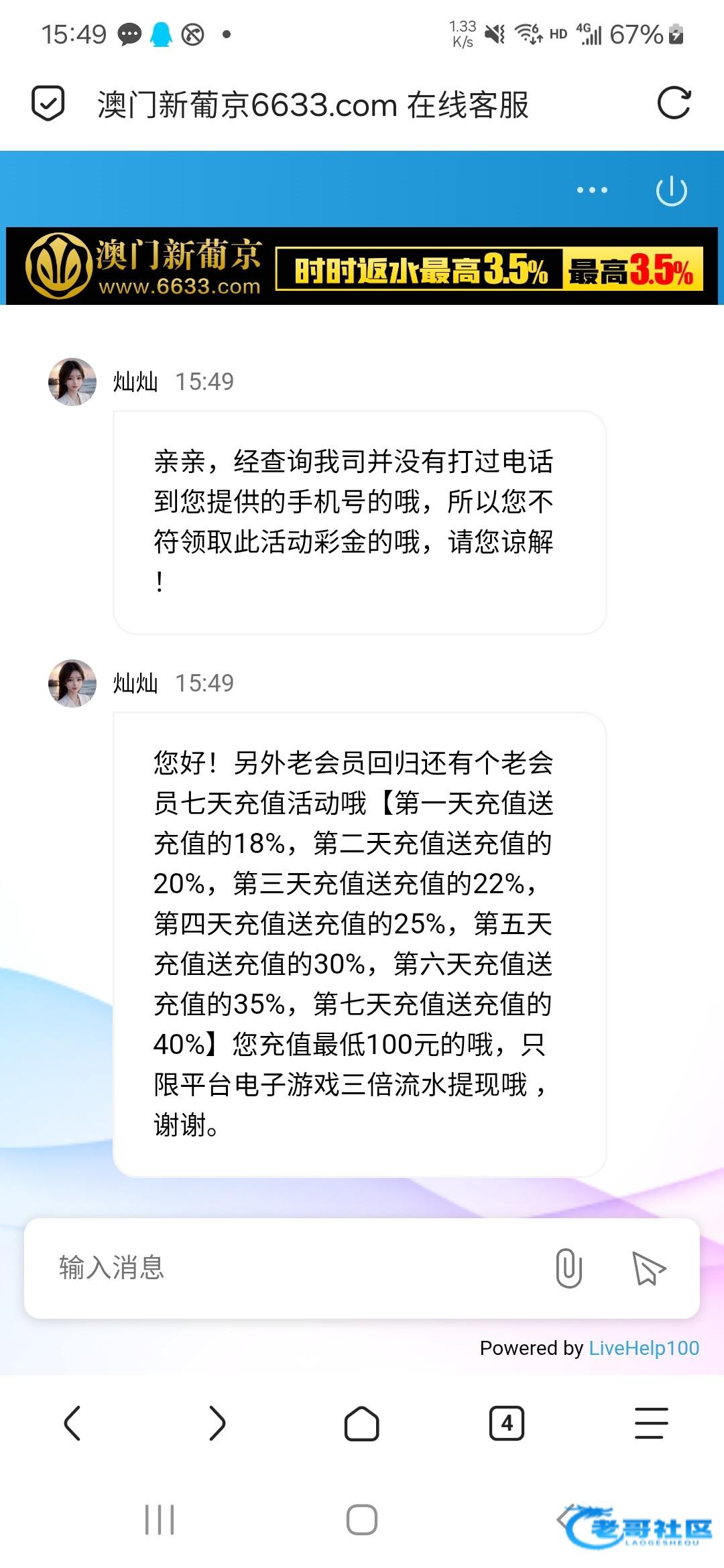Reload the page with the refresh icon
Screen dimensions: 724x1568
(674, 103)
